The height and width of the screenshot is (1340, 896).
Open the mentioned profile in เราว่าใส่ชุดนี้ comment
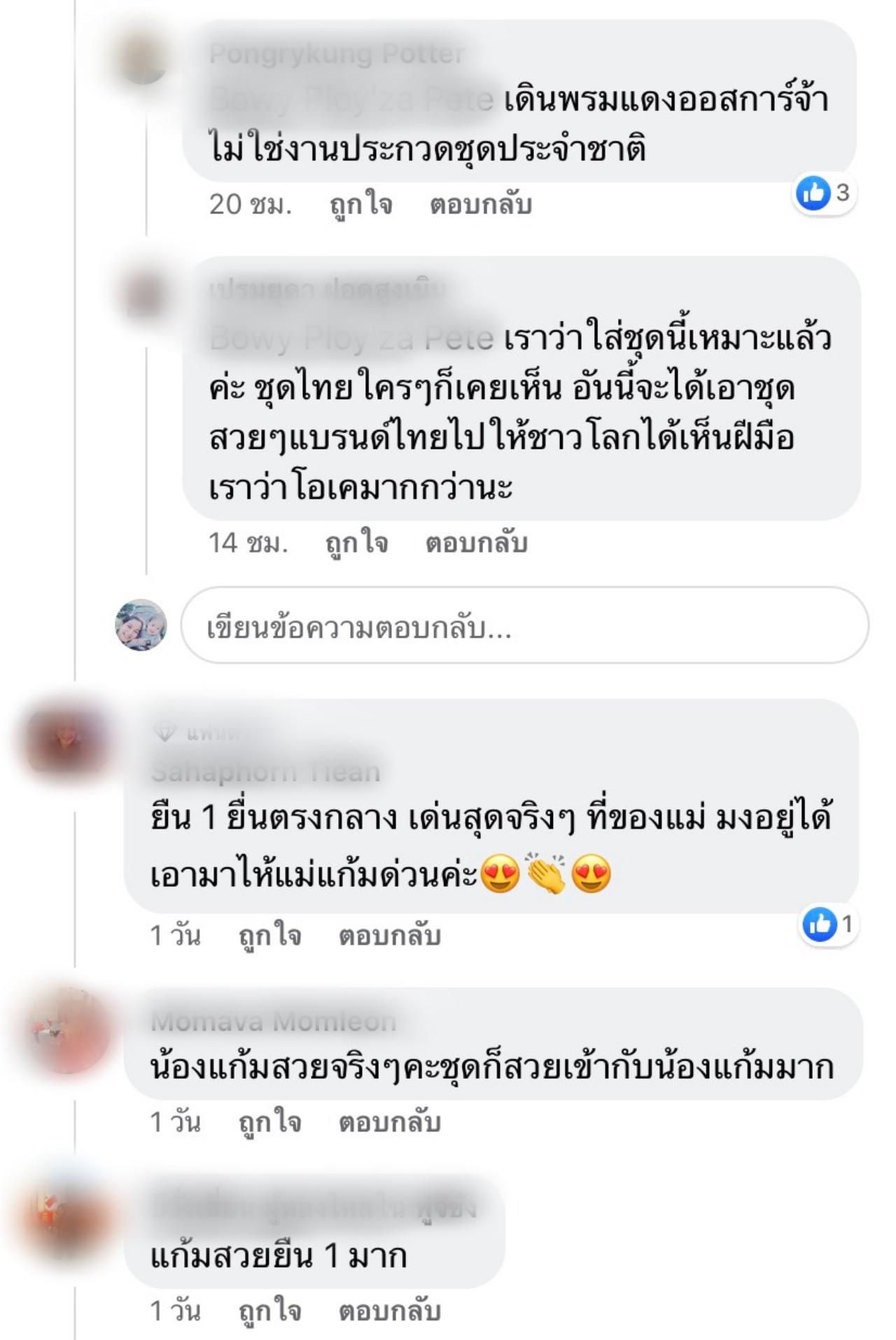pyautogui.click(x=352, y=338)
